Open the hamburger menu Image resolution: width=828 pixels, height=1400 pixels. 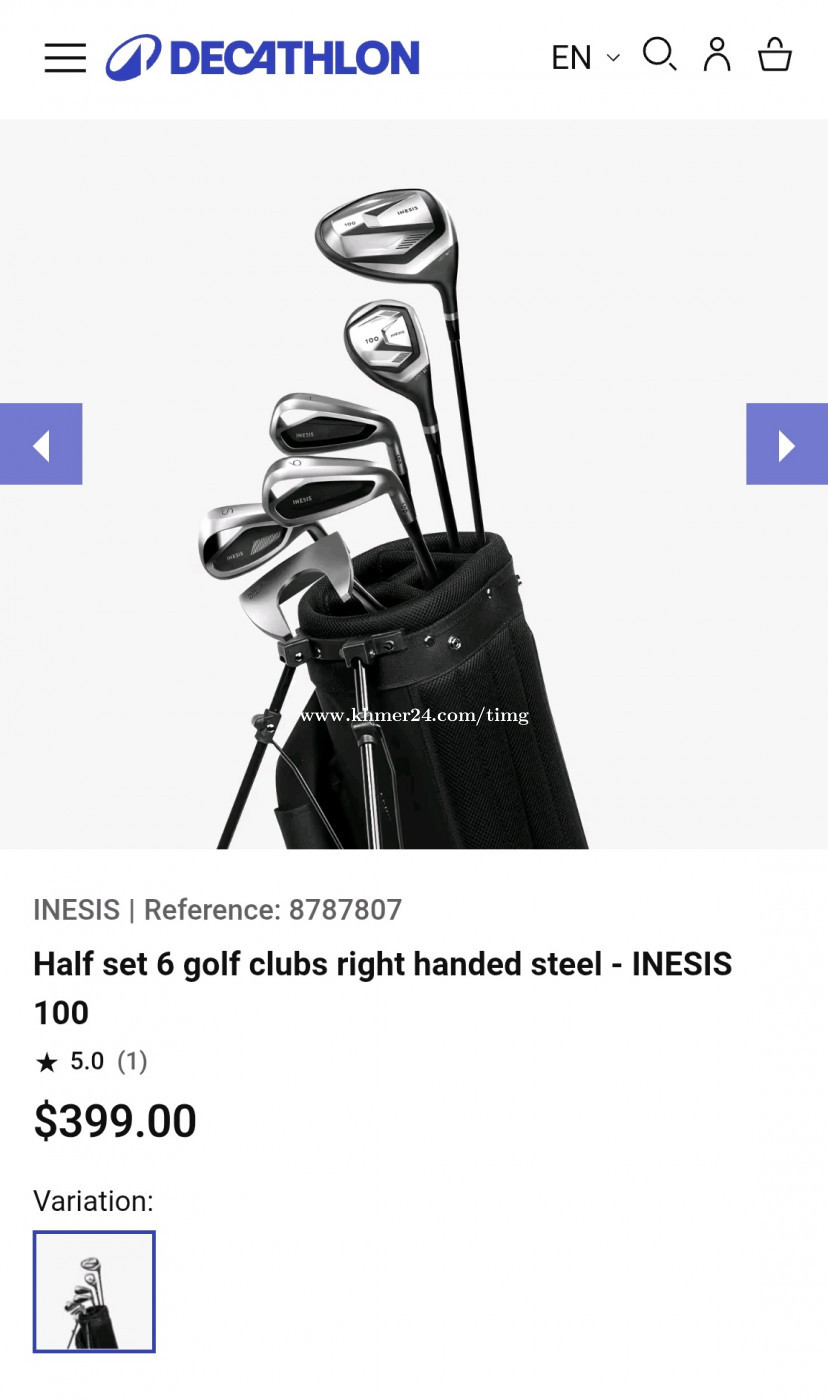(65, 57)
